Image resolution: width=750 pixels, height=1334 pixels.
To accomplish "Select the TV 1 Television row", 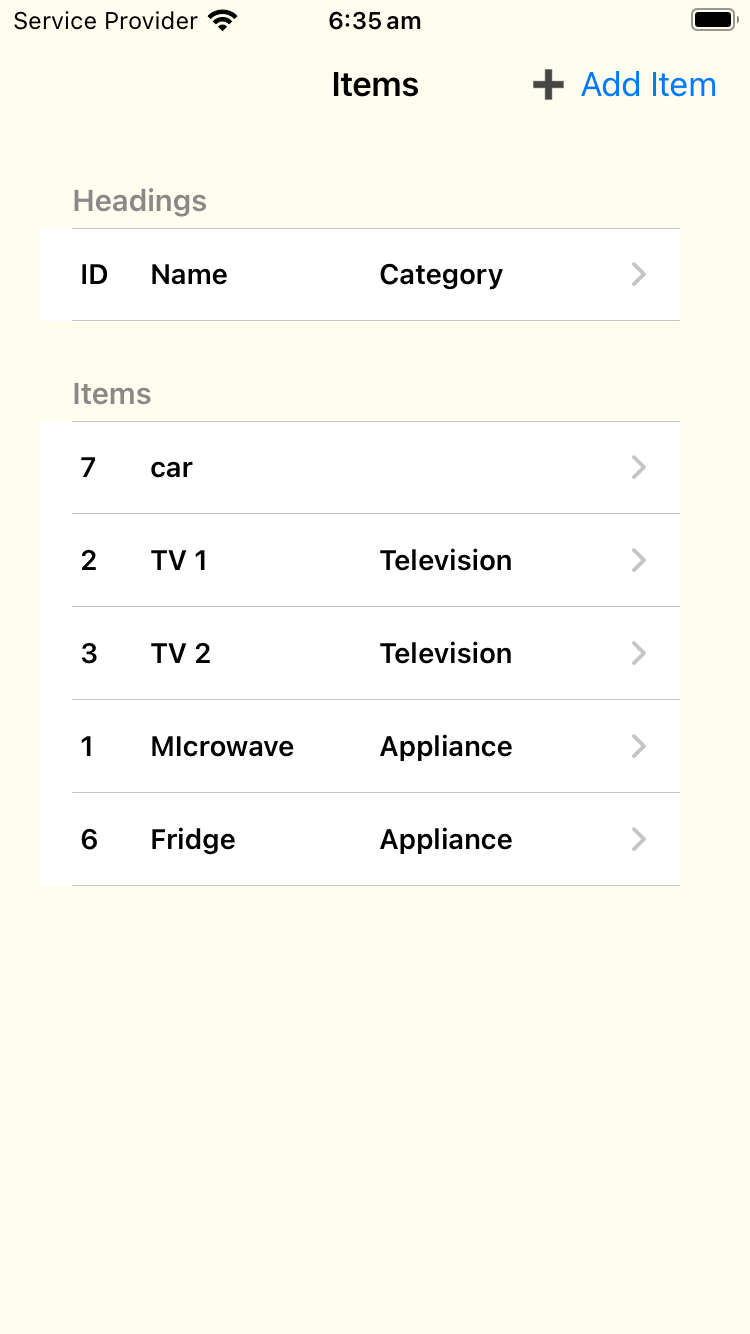I will pyautogui.click(x=360, y=561).
